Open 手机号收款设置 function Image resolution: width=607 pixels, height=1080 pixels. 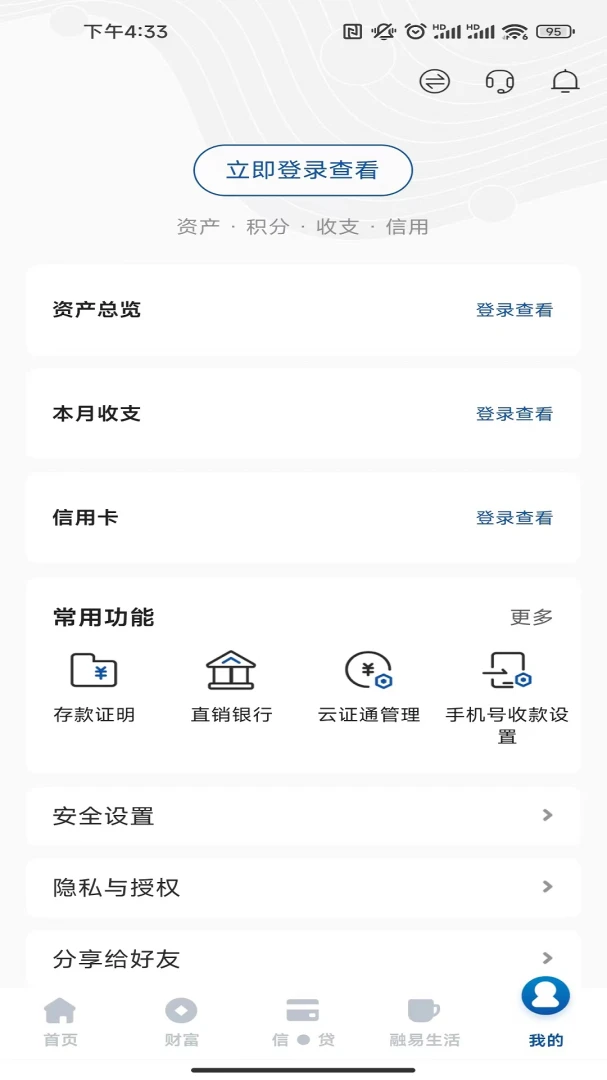point(507,690)
